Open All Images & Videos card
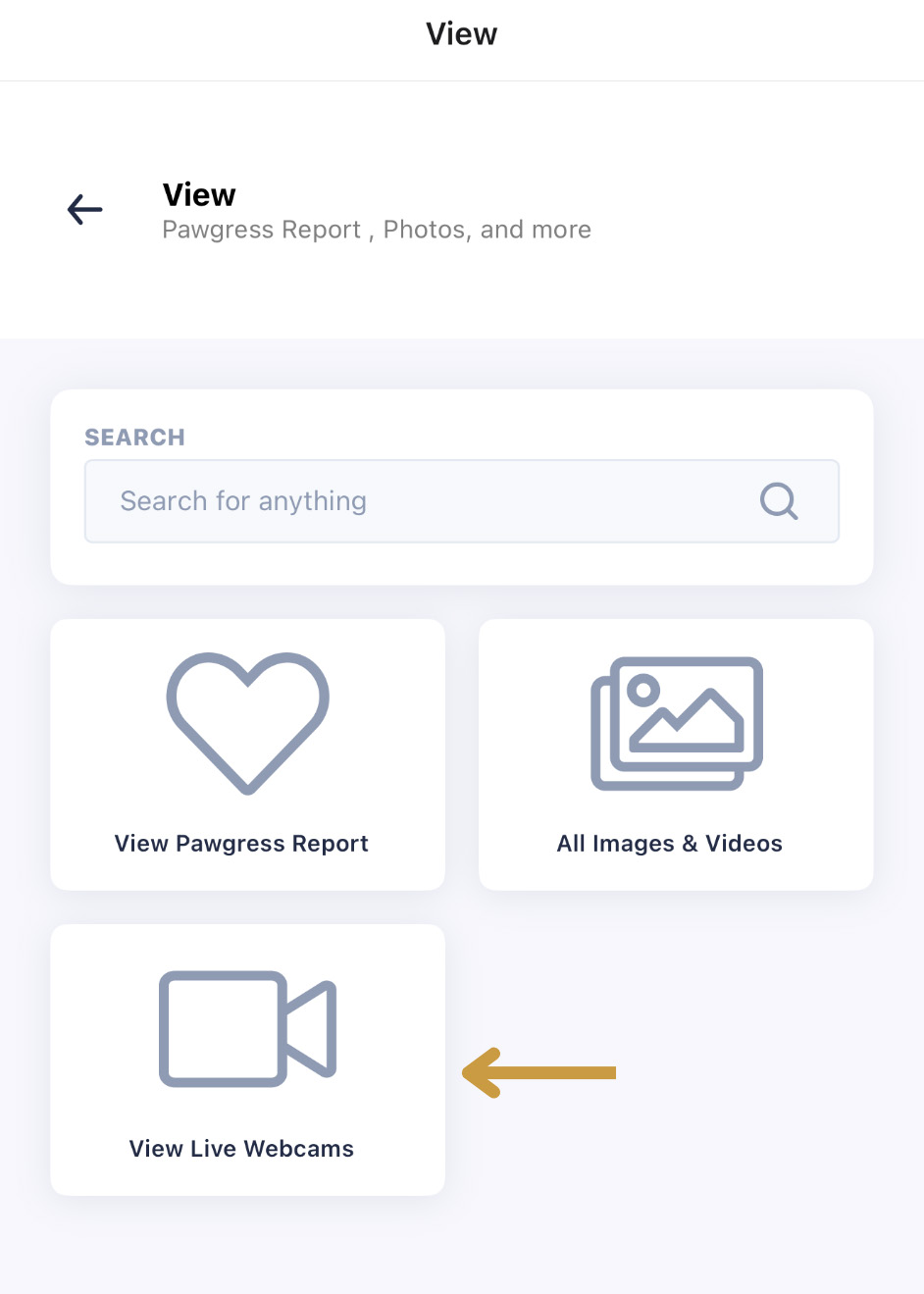Viewport: 924px width, 1294px height. click(675, 754)
